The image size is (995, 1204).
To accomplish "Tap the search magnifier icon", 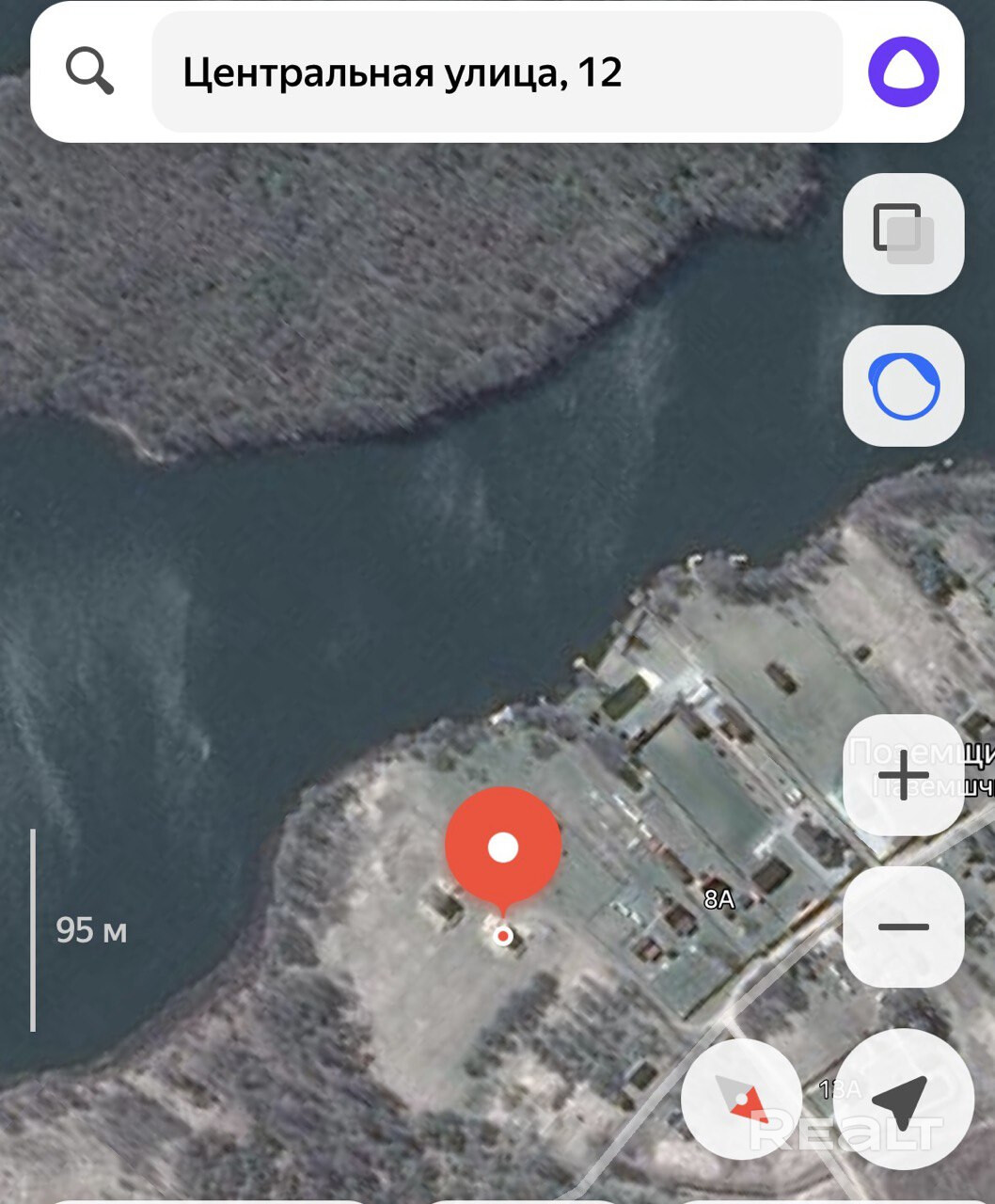I will pos(90,71).
